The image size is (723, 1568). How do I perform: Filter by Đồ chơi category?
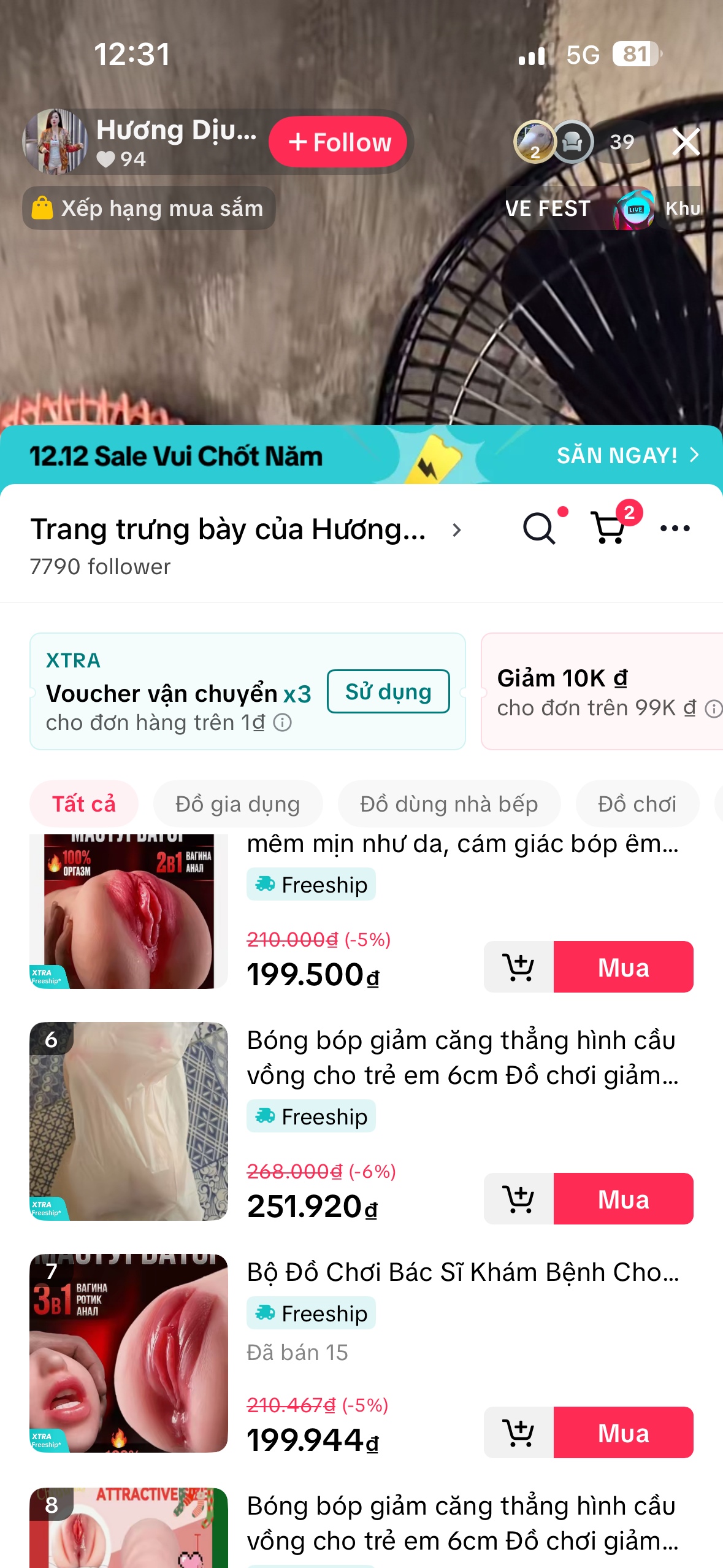coord(637,804)
